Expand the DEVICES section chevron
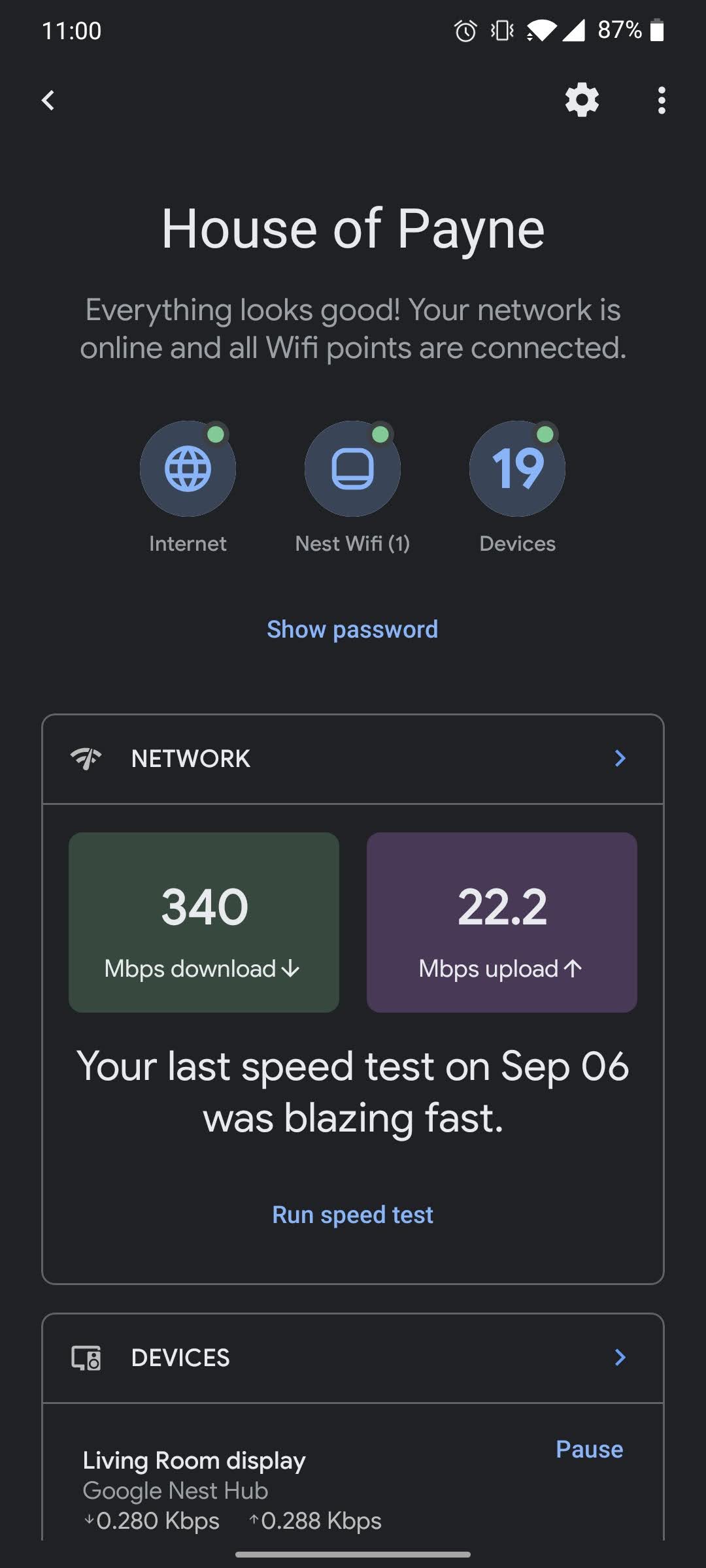 point(619,1358)
